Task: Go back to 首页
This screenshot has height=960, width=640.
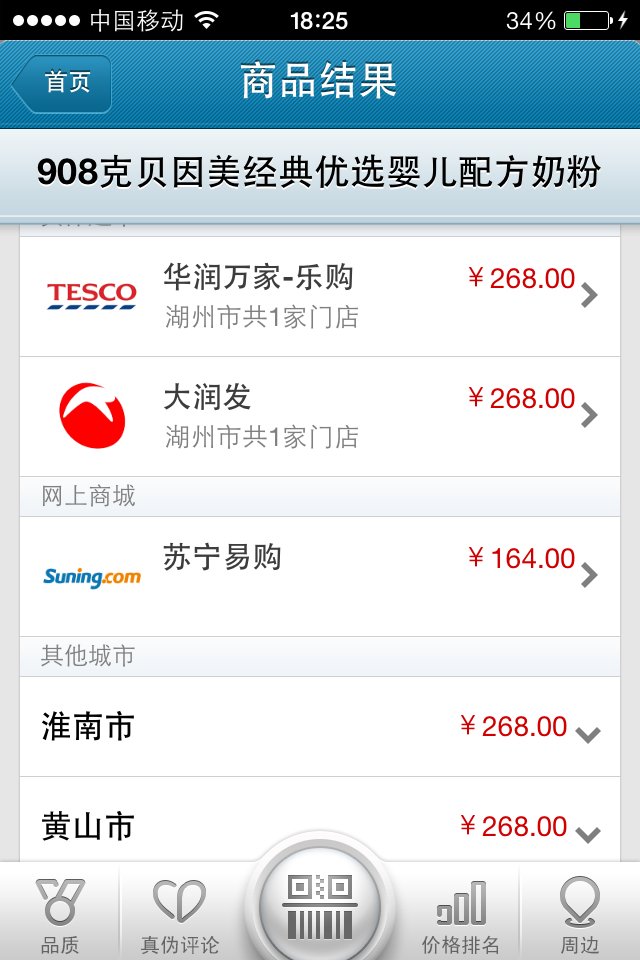Action: [x=62, y=83]
